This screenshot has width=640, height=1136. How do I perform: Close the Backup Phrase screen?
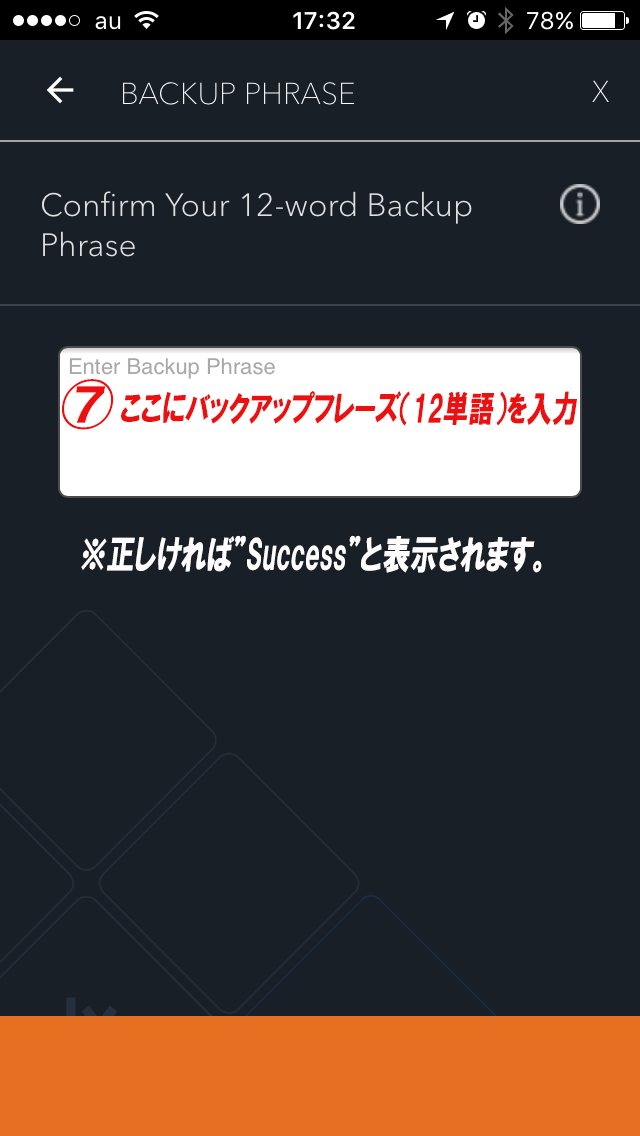[600, 93]
